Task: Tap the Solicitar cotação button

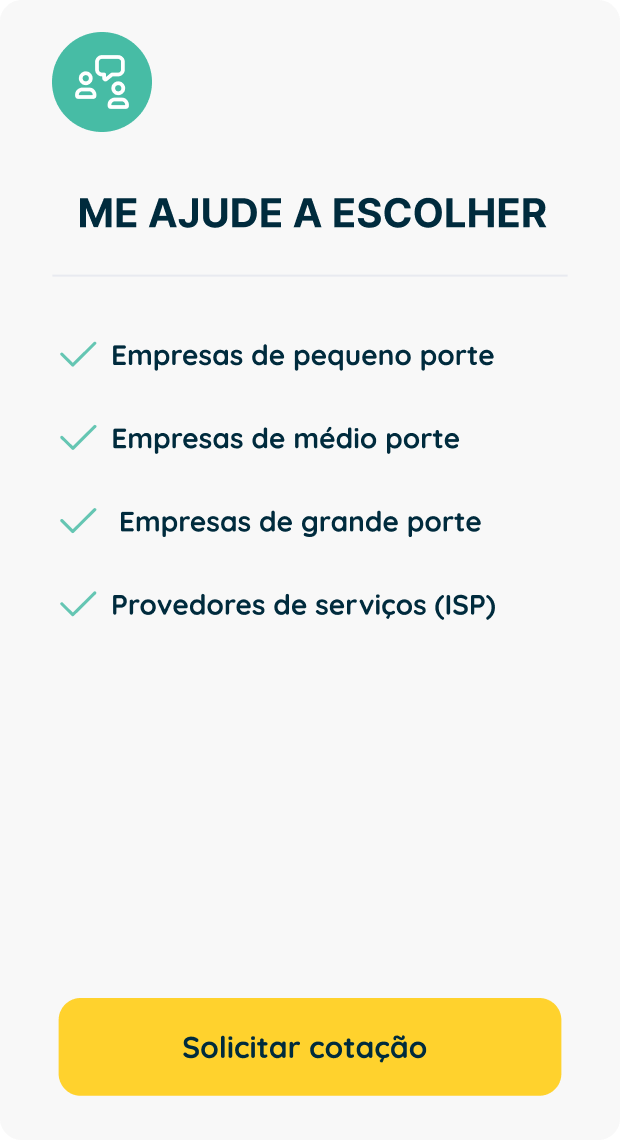Action: point(310,1047)
